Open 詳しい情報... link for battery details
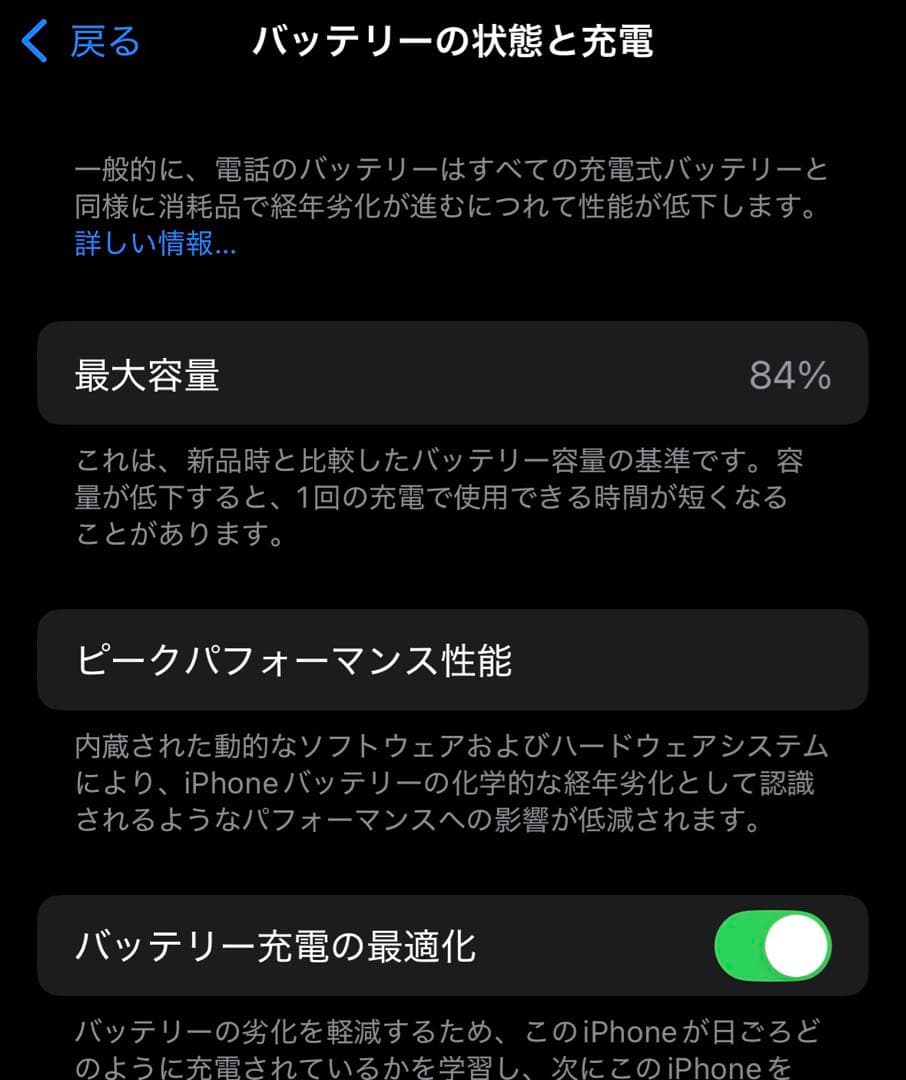Viewport: 906px width, 1080px height. pos(154,243)
